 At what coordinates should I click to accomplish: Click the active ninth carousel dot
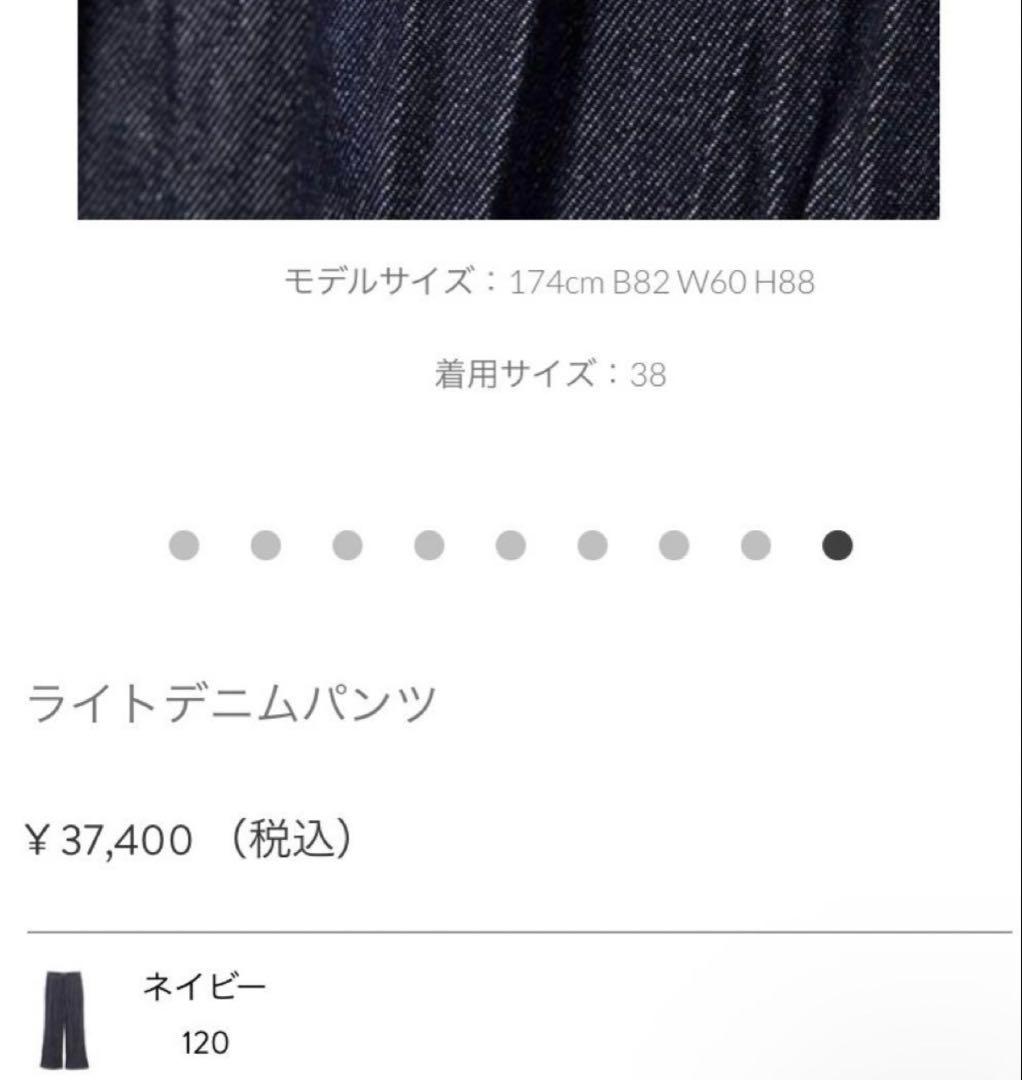point(837,546)
